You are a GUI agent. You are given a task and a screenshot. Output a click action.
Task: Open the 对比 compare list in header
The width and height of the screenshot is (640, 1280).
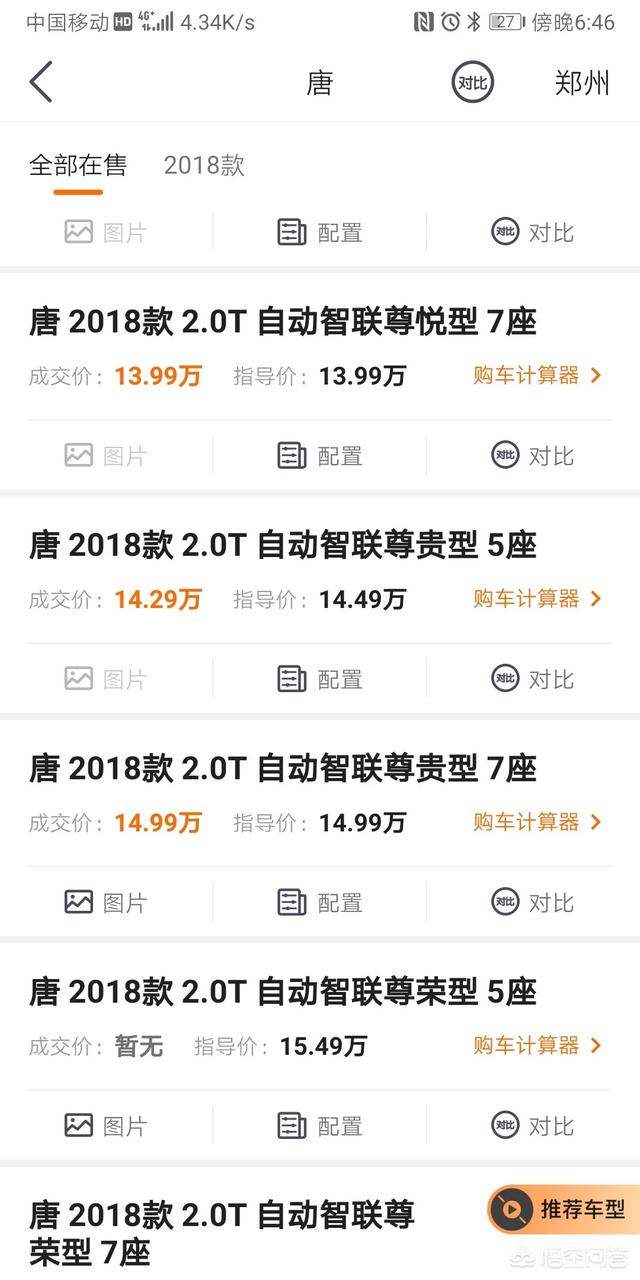472,83
